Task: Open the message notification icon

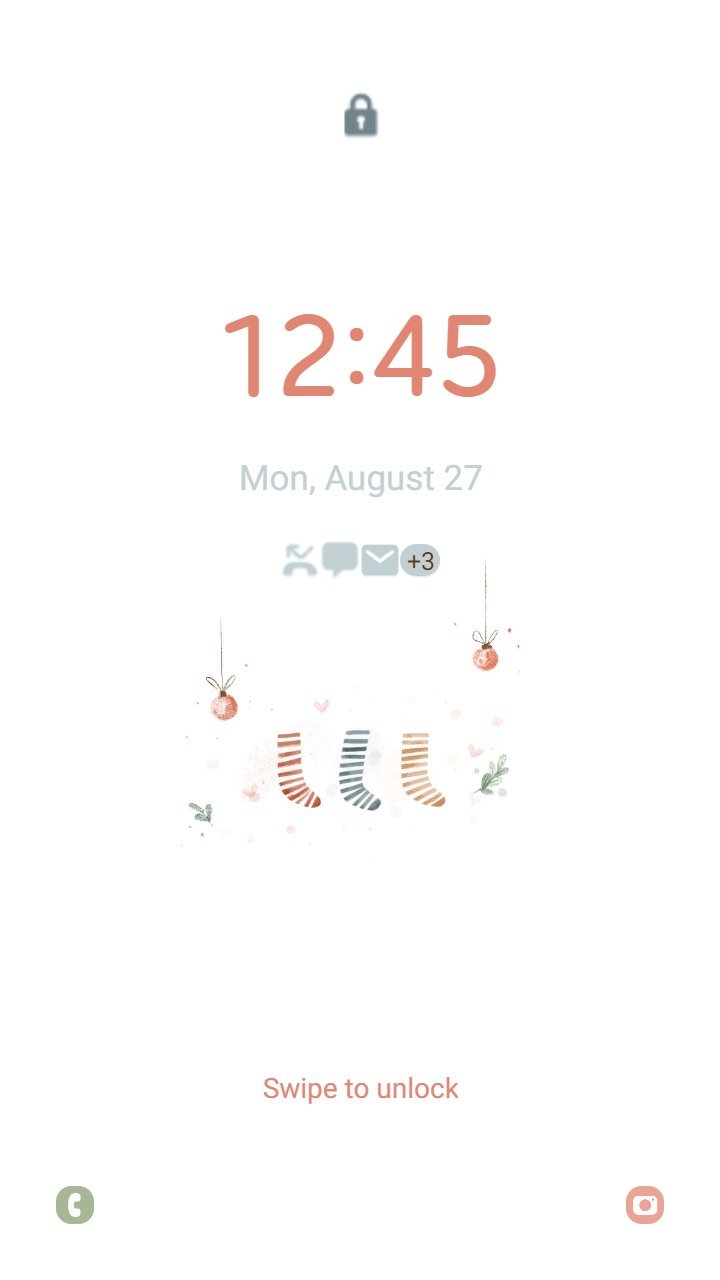Action: pos(339,560)
